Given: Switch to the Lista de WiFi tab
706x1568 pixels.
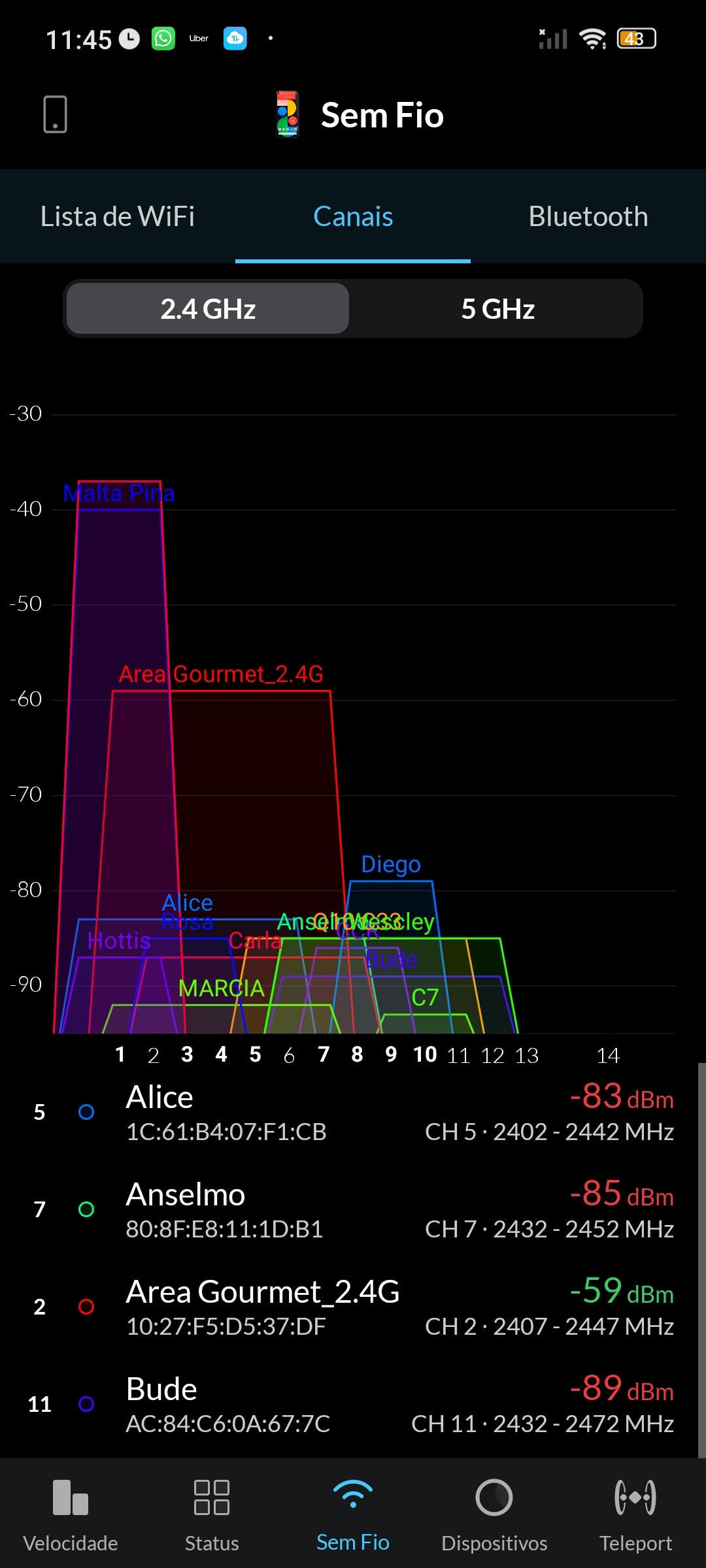Looking at the screenshot, I should [x=118, y=217].
